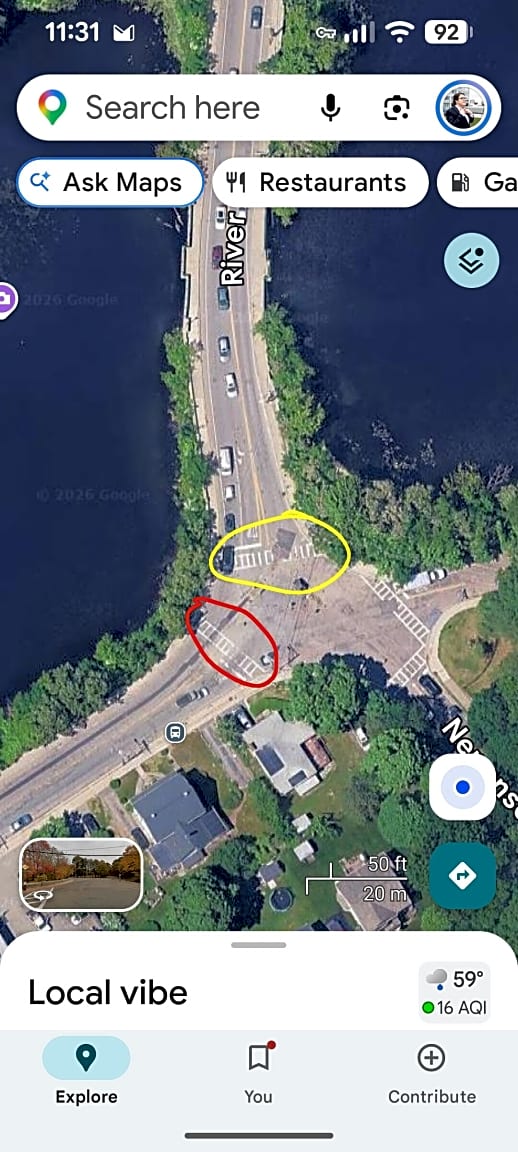Select the Explore tab
The height and width of the screenshot is (1152, 518).
point(86,1072)
